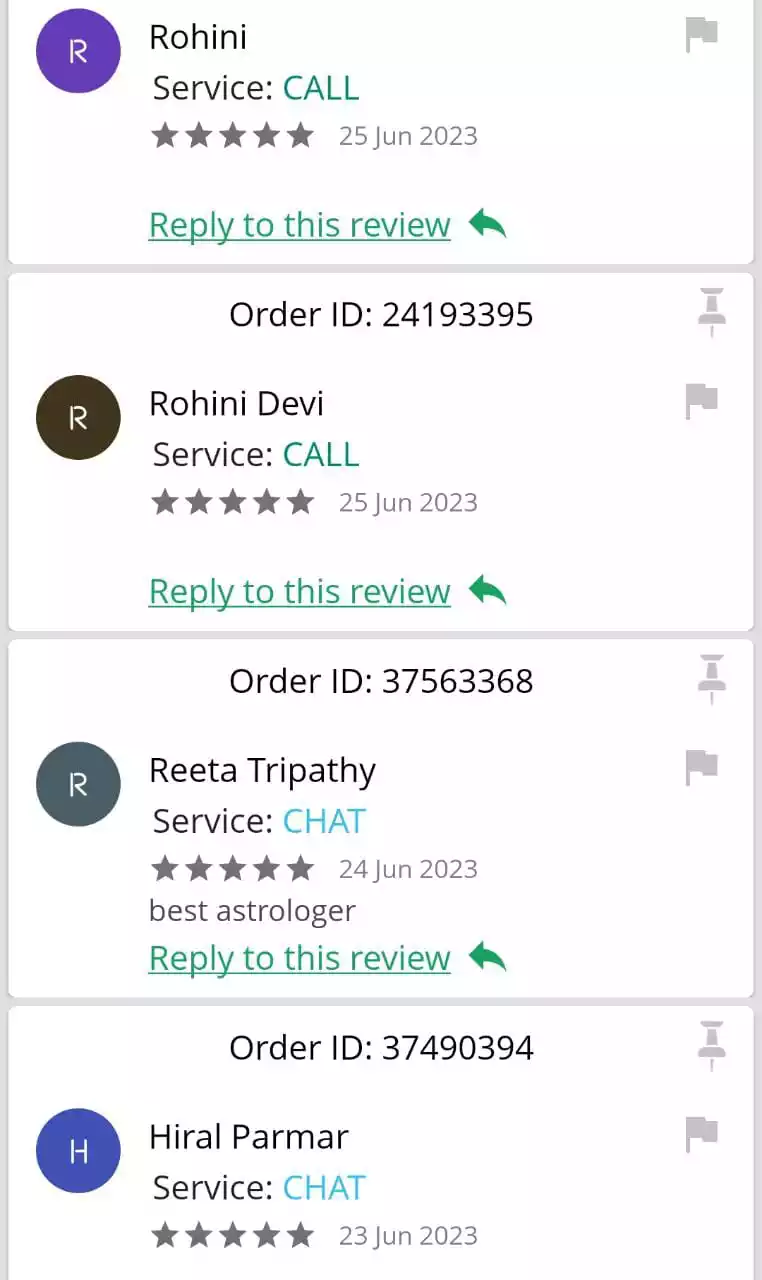Pin the review with Order ID 37490394
Viewport: 762px width, 1280px height.
[711, 1045]
